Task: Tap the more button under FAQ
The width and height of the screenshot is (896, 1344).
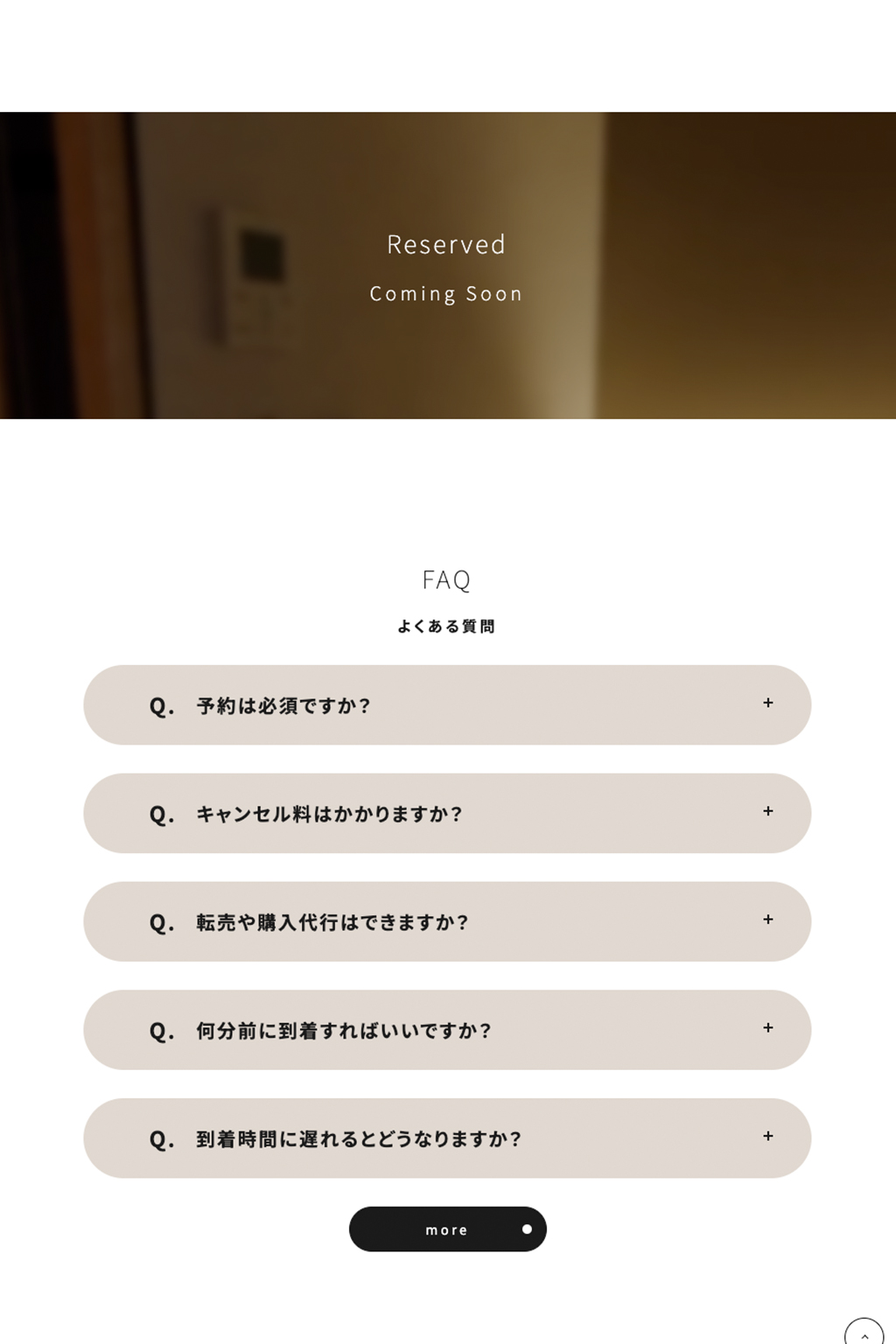Action: (447, 1229)
